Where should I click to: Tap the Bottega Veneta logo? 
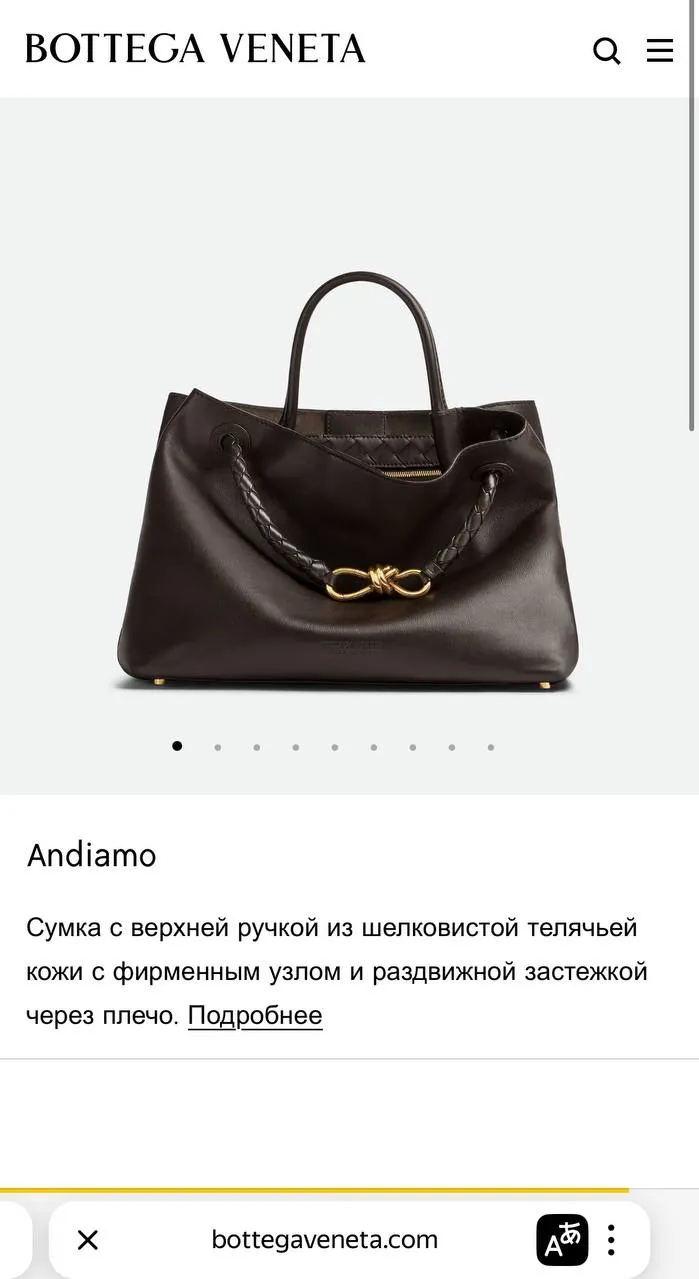tap(195, 48)
